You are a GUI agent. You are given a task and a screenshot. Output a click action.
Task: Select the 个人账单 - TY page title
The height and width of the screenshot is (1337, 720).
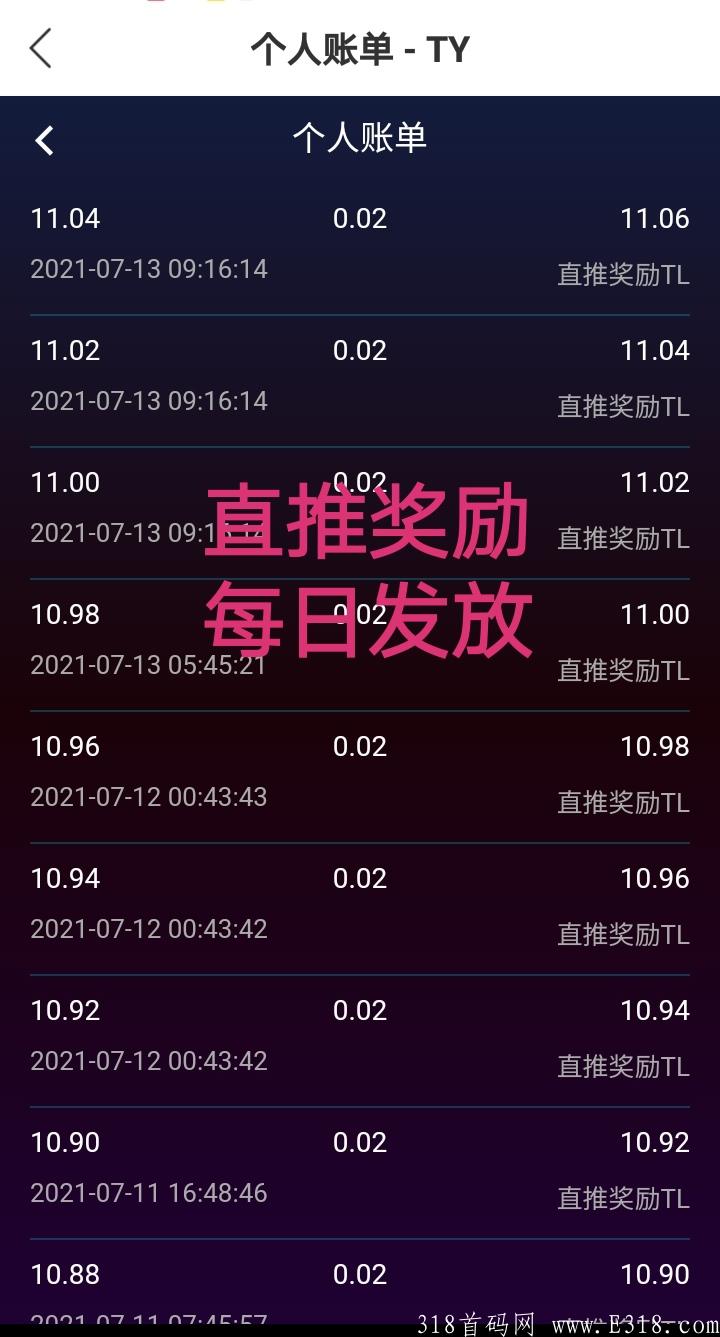(x=360, y=48)
